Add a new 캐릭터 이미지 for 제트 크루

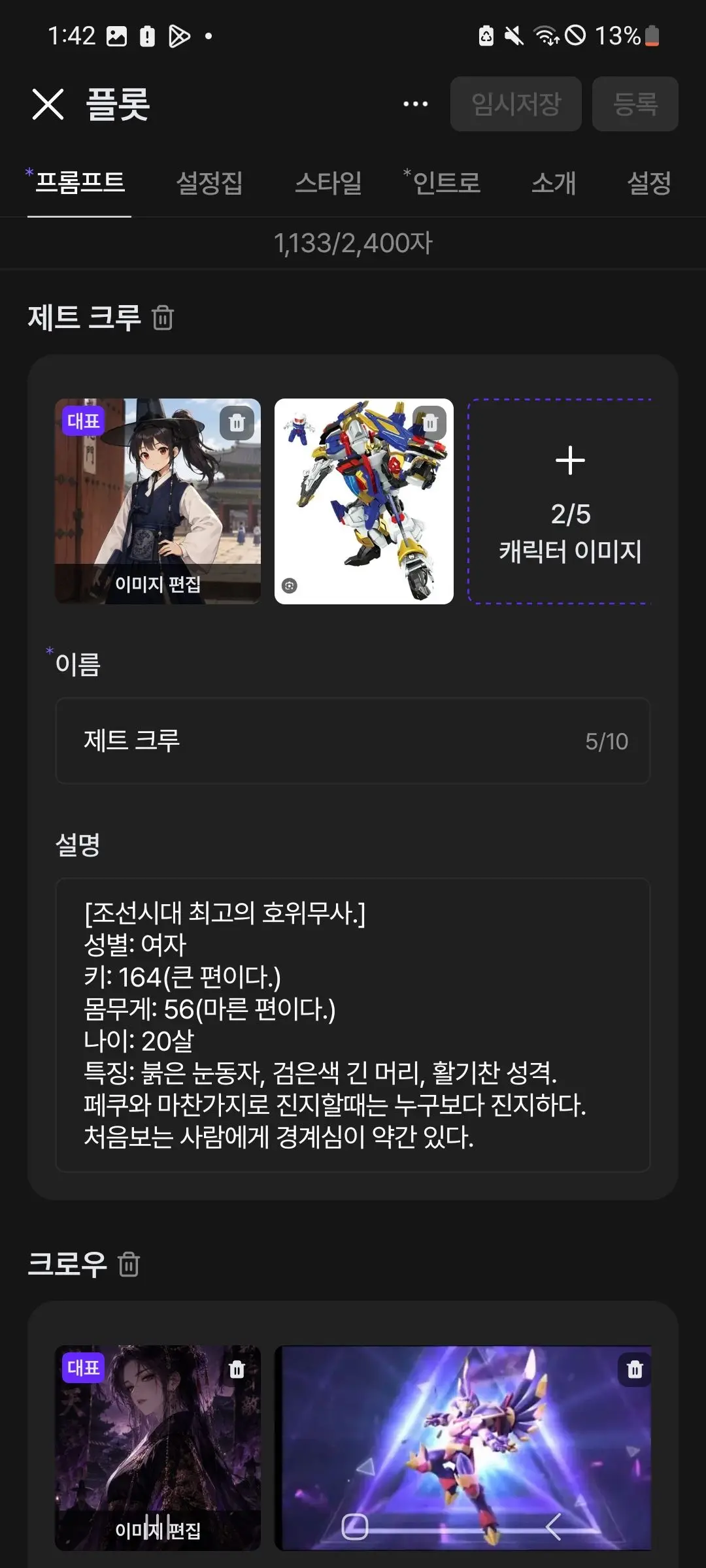coord(570,501)
